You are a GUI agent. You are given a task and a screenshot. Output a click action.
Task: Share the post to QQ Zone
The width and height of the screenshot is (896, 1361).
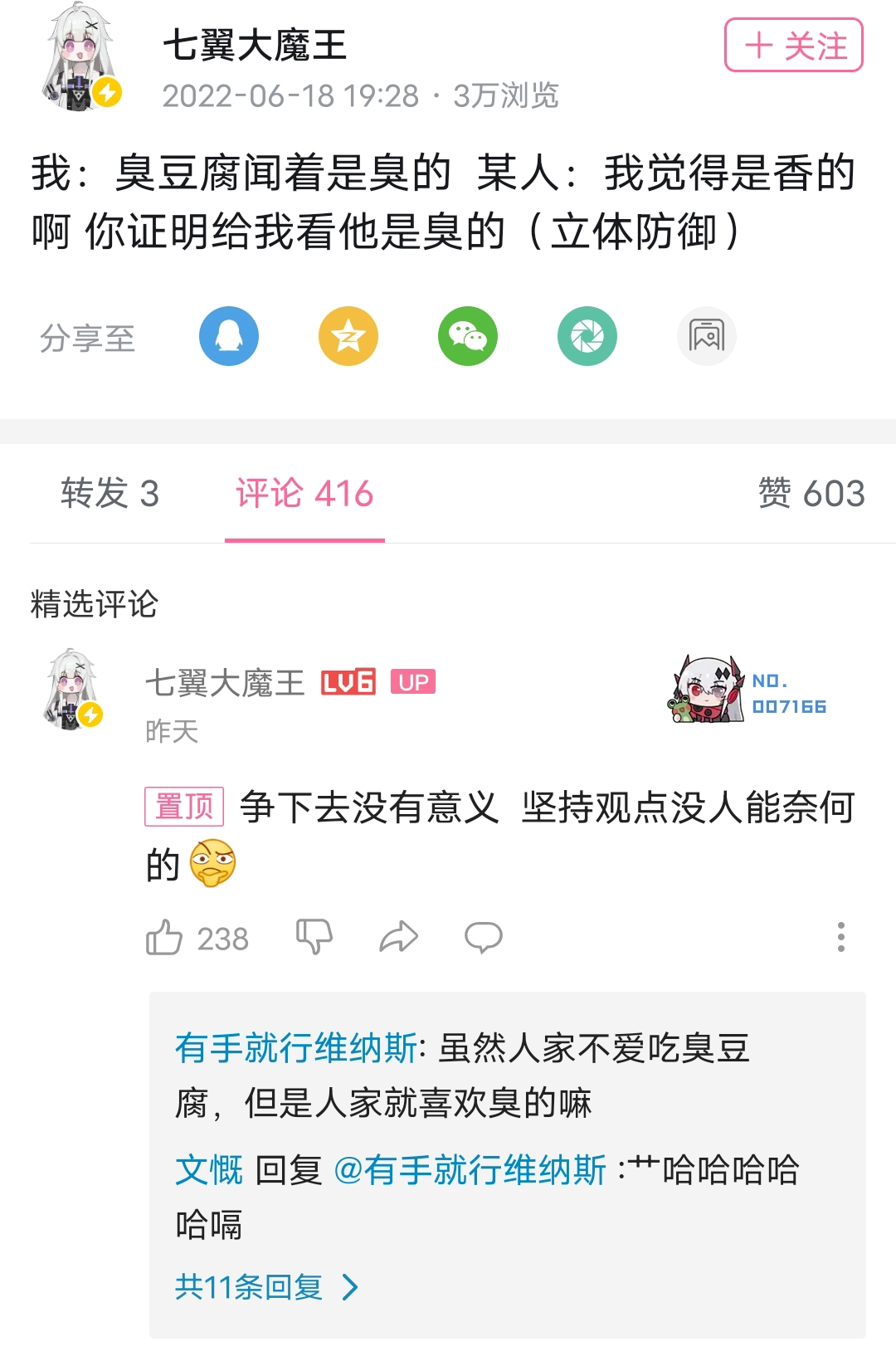pos(348,336)
